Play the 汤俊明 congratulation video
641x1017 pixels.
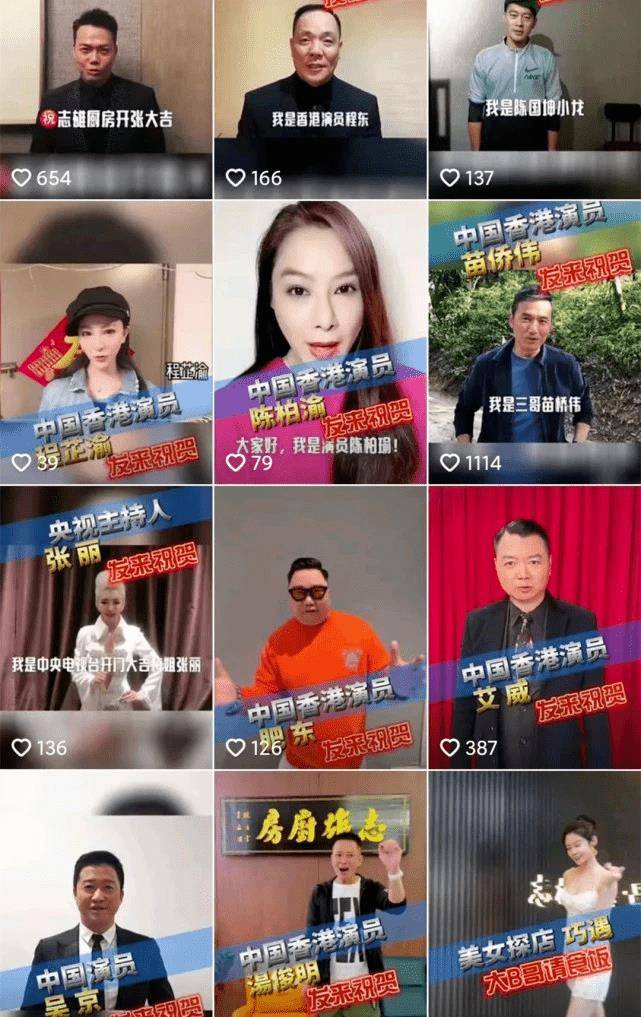click(320, 895)
